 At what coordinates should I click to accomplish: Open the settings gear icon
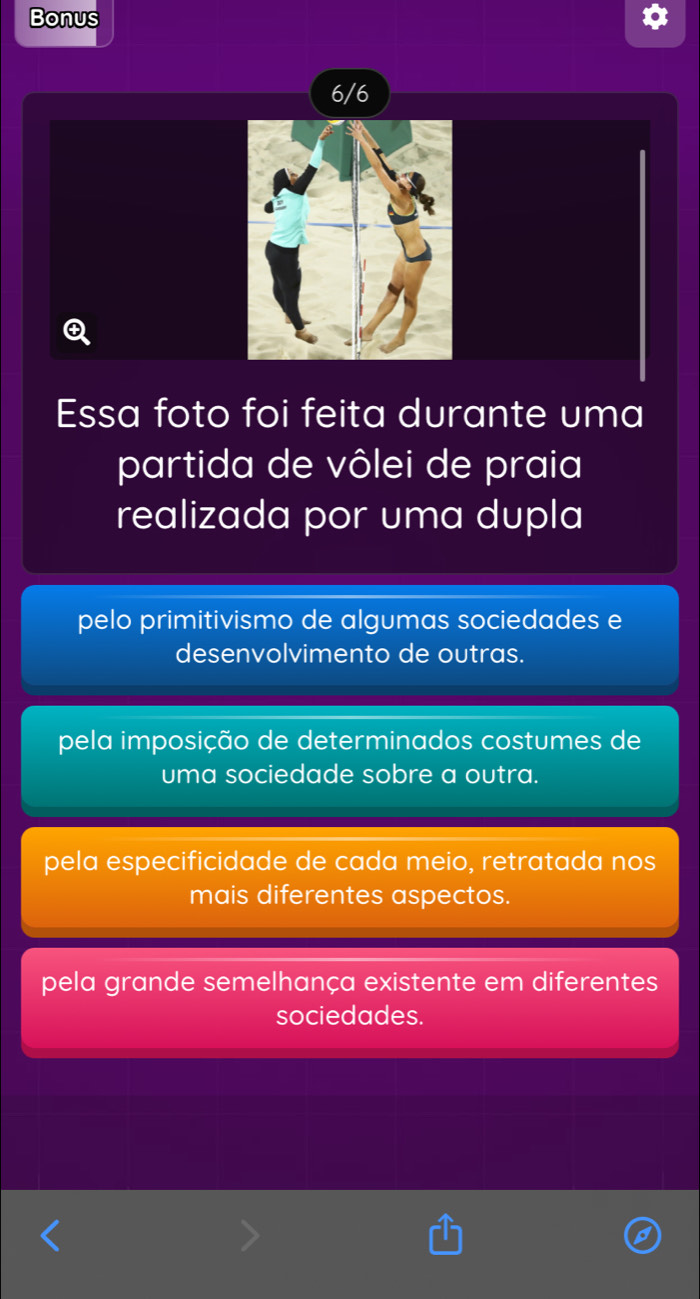(x=654, y=18)
